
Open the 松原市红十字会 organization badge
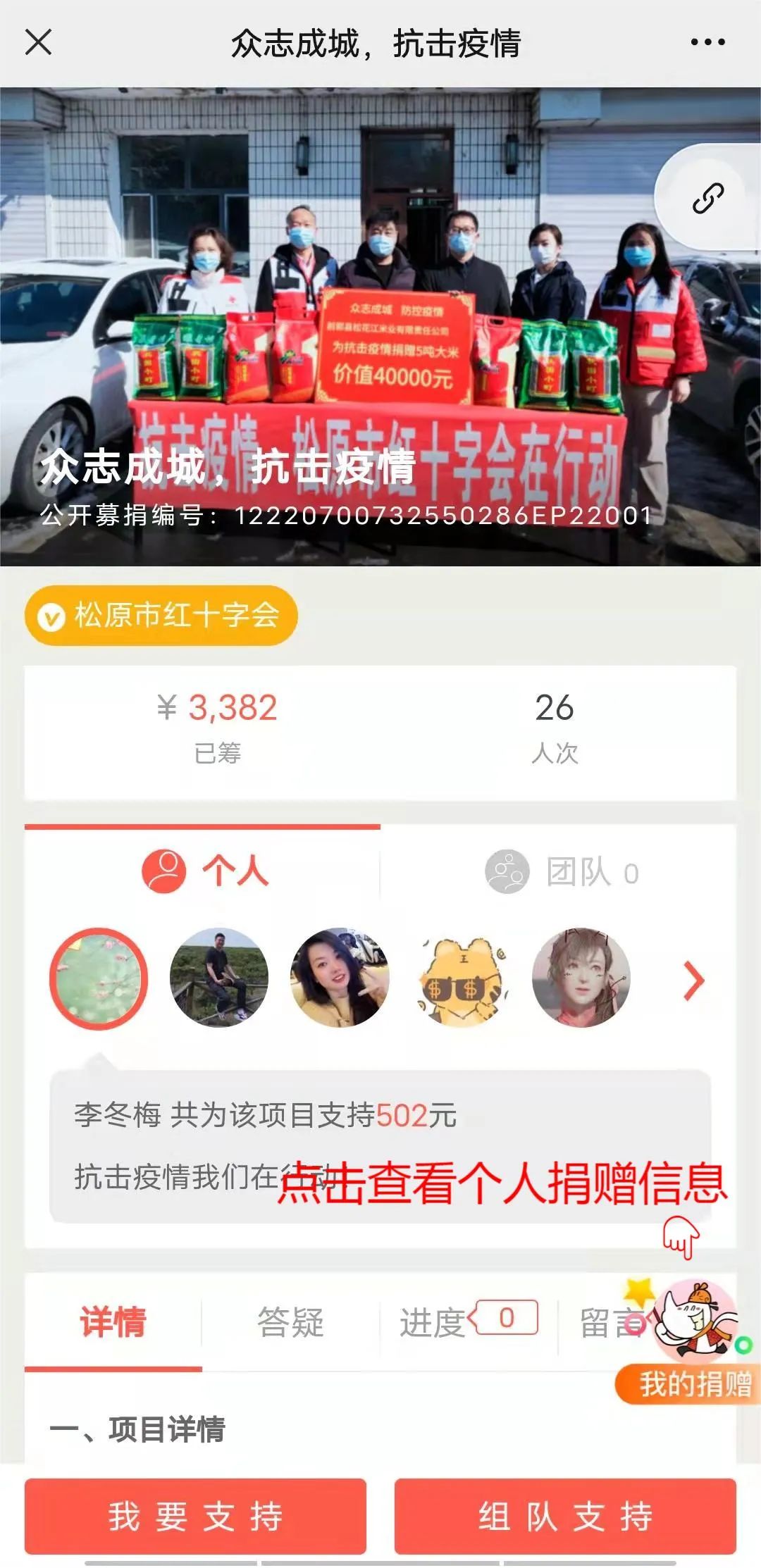coord(161,616)
